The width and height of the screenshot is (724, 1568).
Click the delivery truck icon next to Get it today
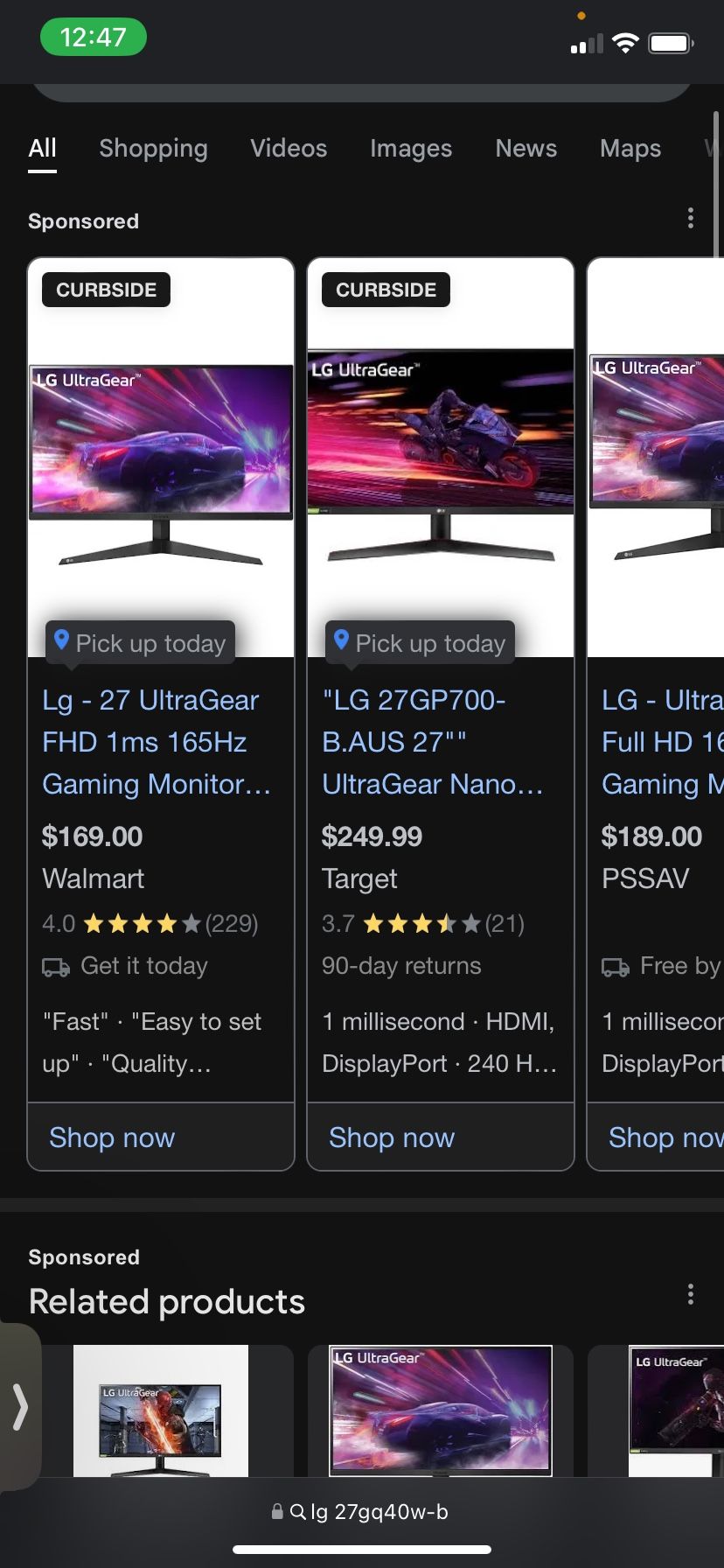click(x=56, y=966)
